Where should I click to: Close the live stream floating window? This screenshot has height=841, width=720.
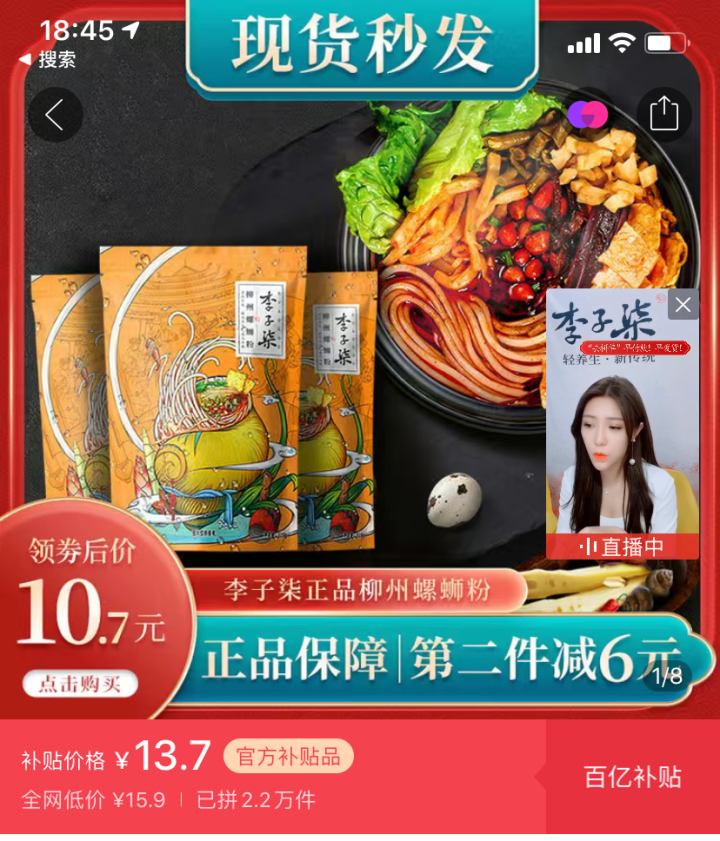pyautogui.click(x=682, y=305)
